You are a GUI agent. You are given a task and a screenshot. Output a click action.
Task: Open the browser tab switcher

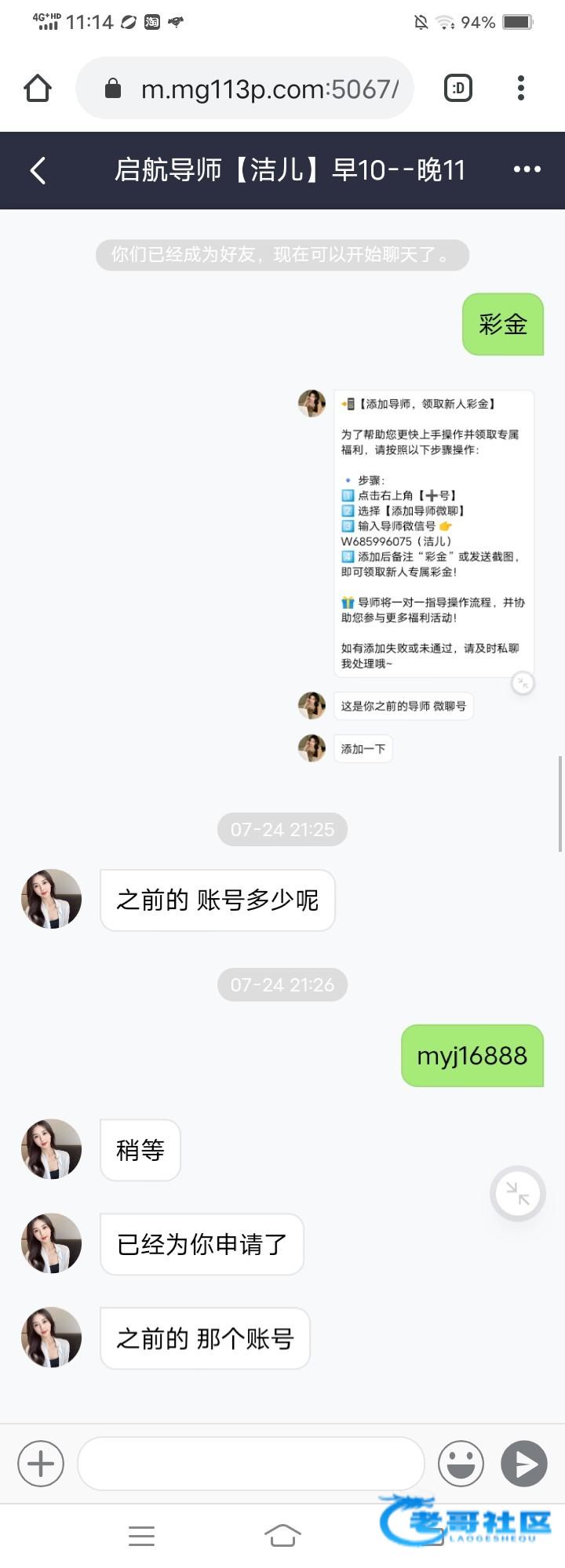tap(458, 88)
